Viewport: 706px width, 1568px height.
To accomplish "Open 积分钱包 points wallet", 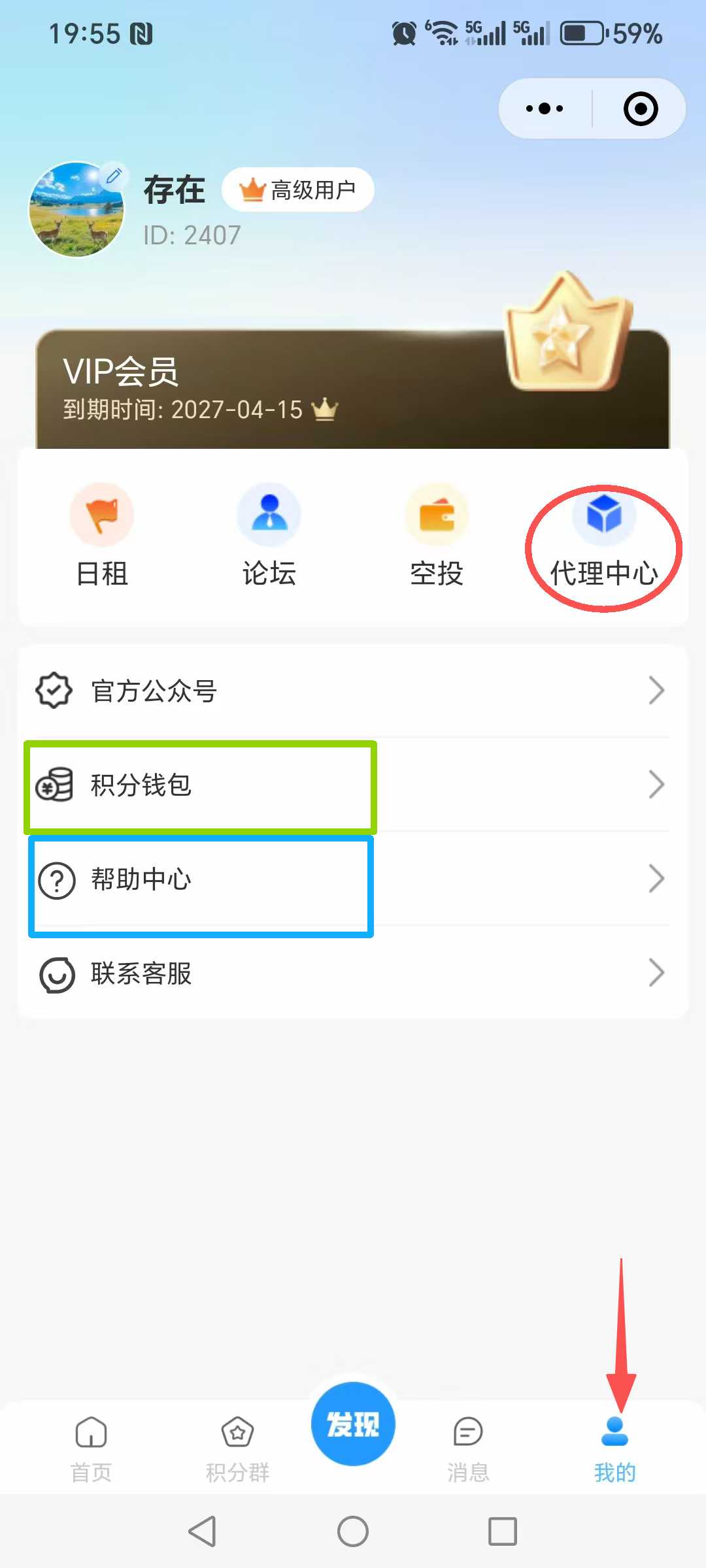I will point(353,785).
